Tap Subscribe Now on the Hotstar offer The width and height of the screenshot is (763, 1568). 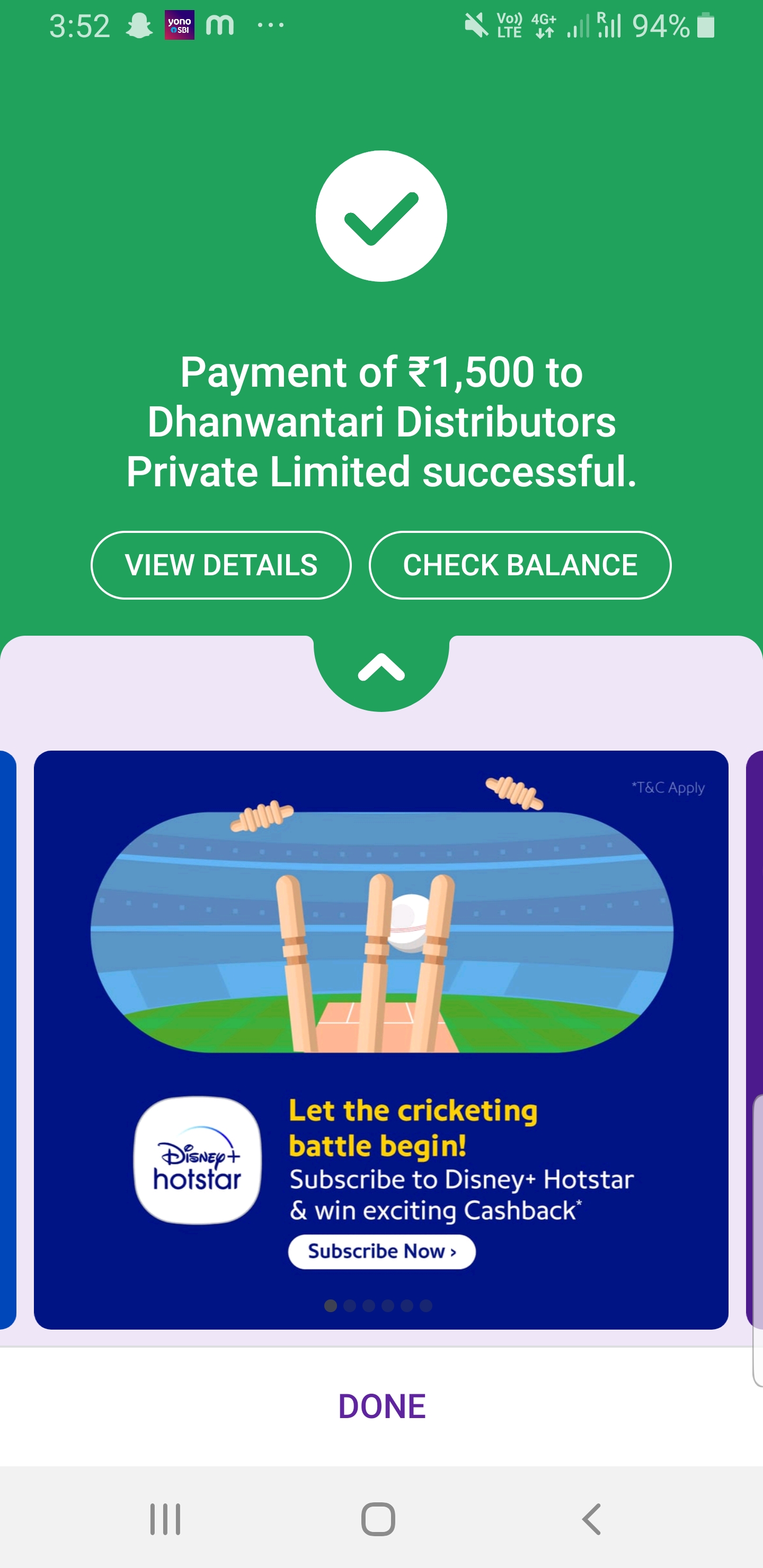coord(382,1251)
